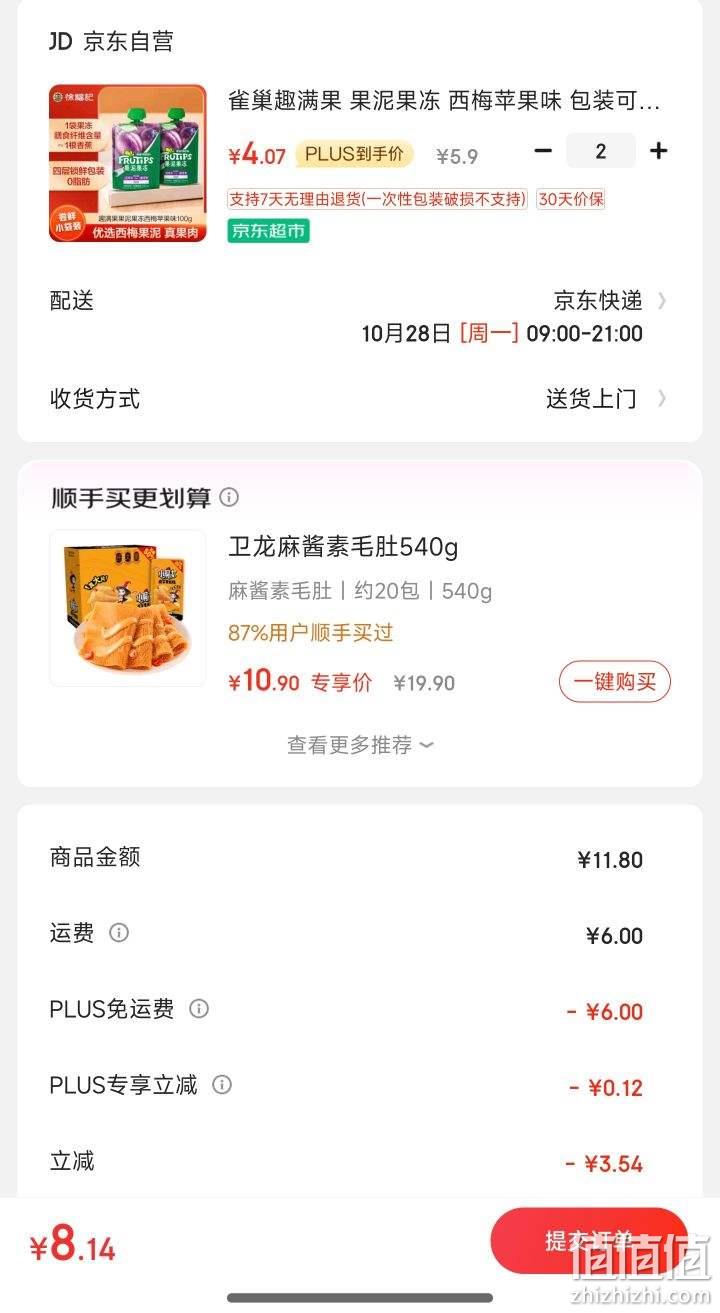This screenshot has width=720, height=1313.
Task: Tap 一键购买 for 卫龙麻酱素毛肚
Action: click(614, 682)
